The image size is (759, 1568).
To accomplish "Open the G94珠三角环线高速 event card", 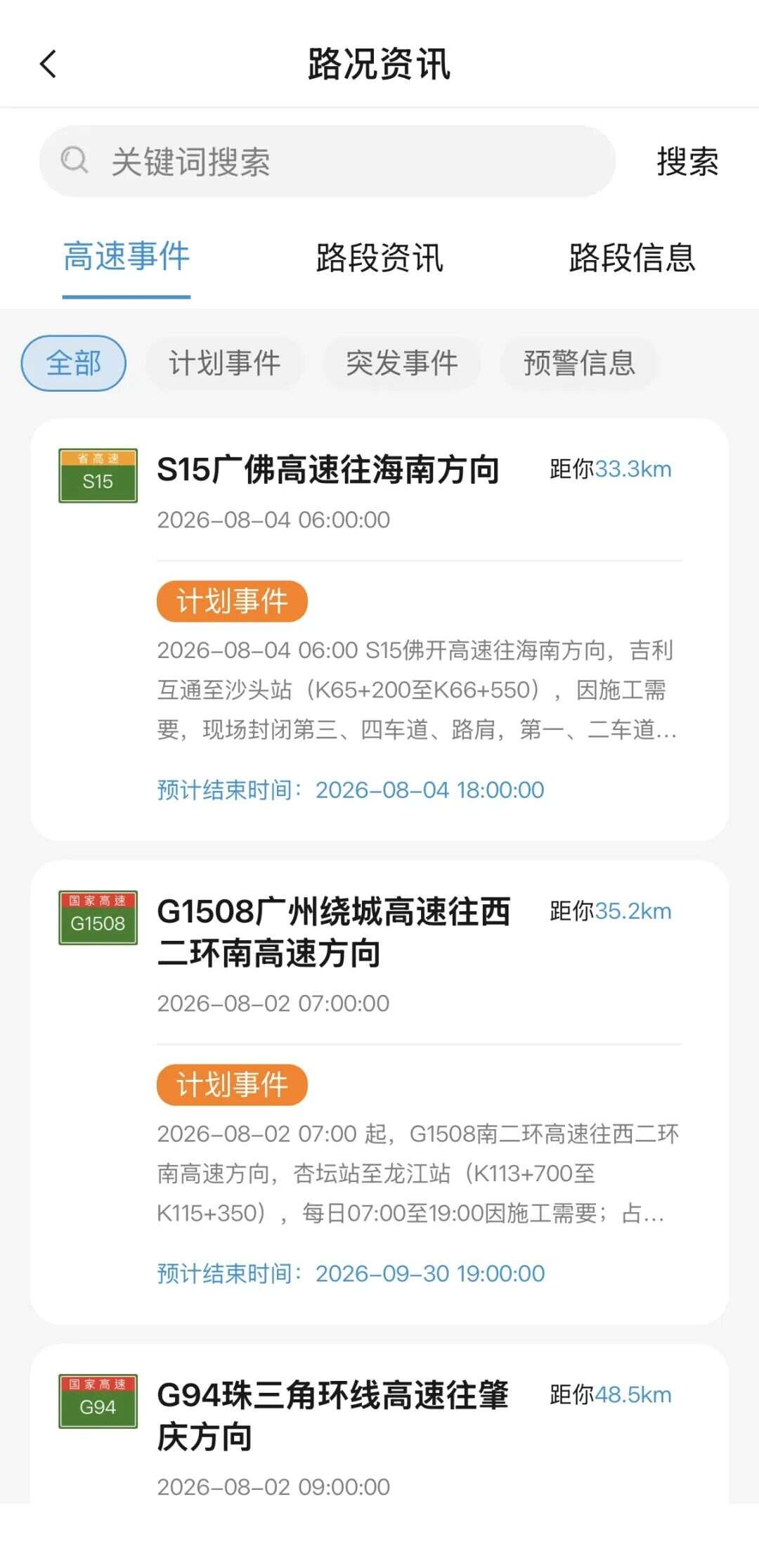I will [379, 1425].
